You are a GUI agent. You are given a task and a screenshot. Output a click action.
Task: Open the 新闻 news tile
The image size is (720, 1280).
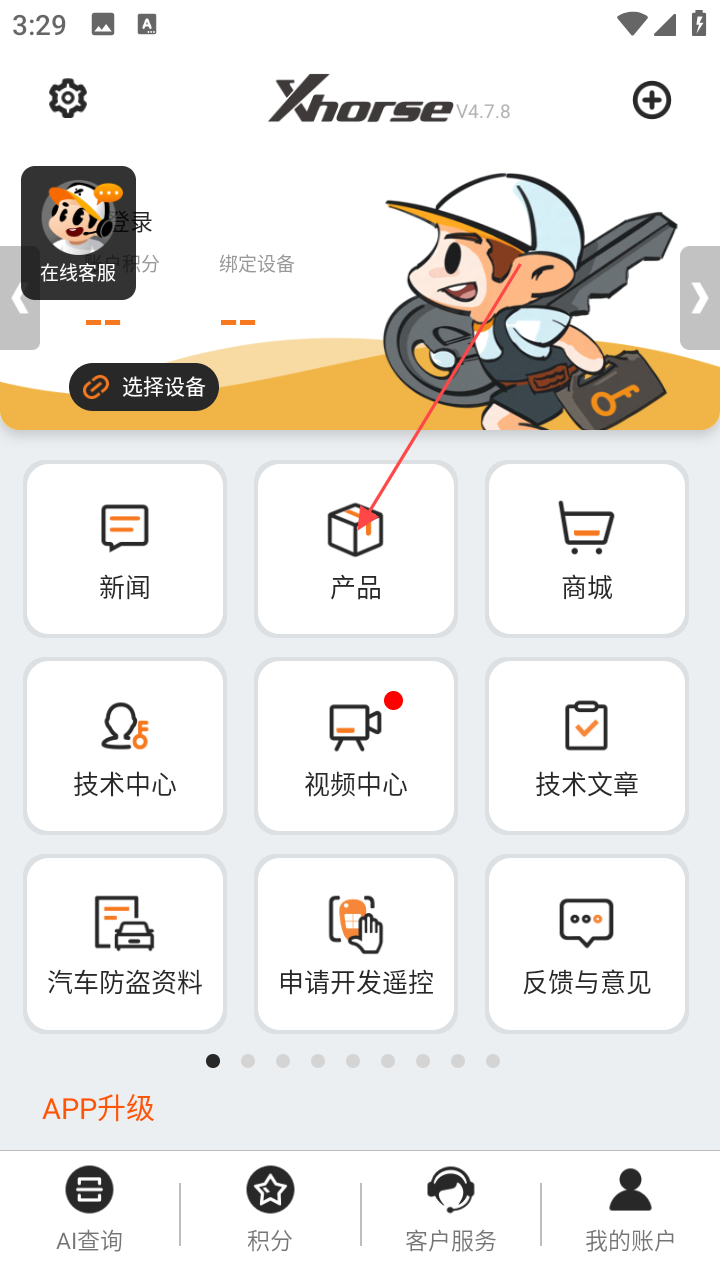125,549
